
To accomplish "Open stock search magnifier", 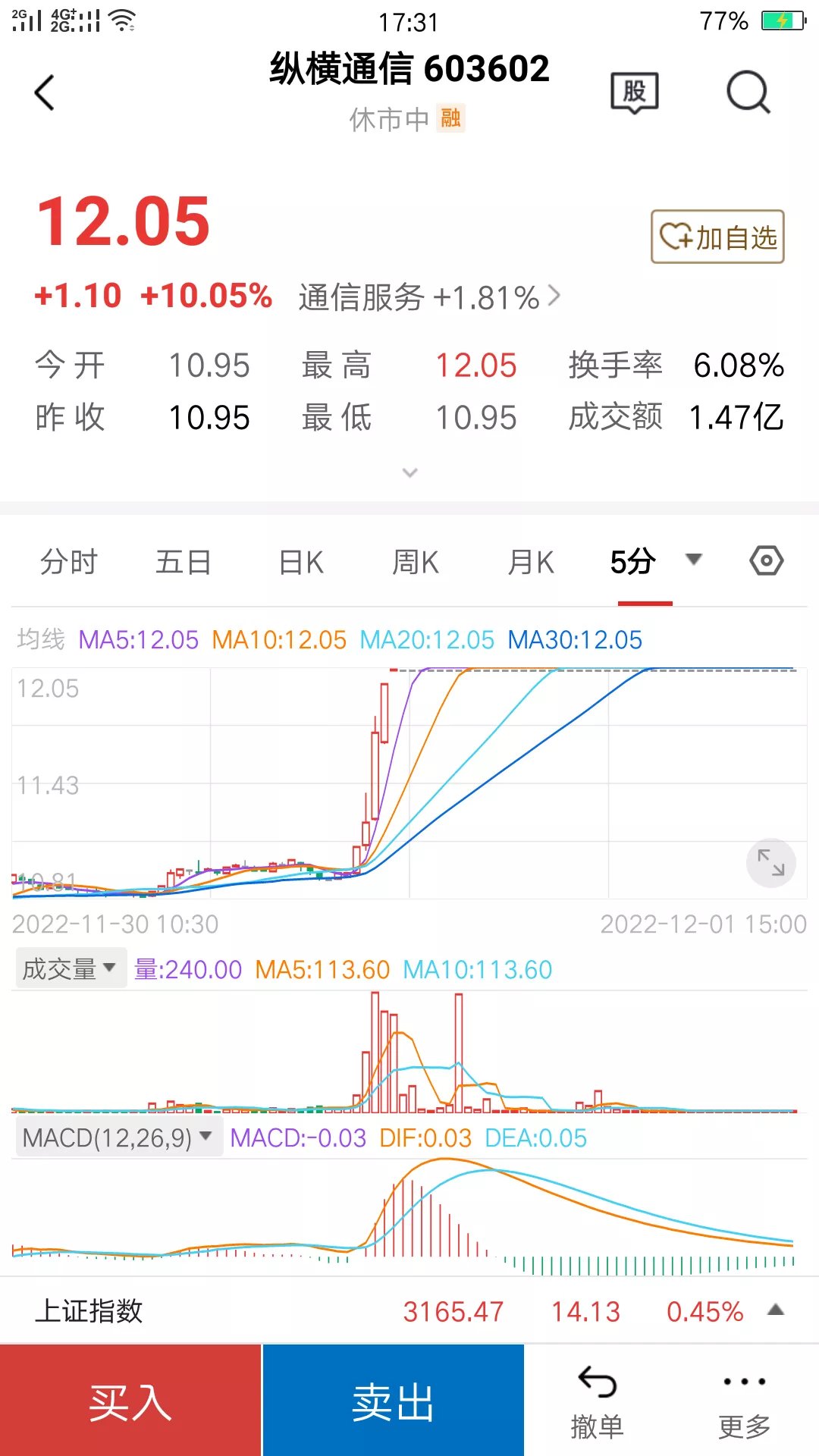I will point(748,93).
